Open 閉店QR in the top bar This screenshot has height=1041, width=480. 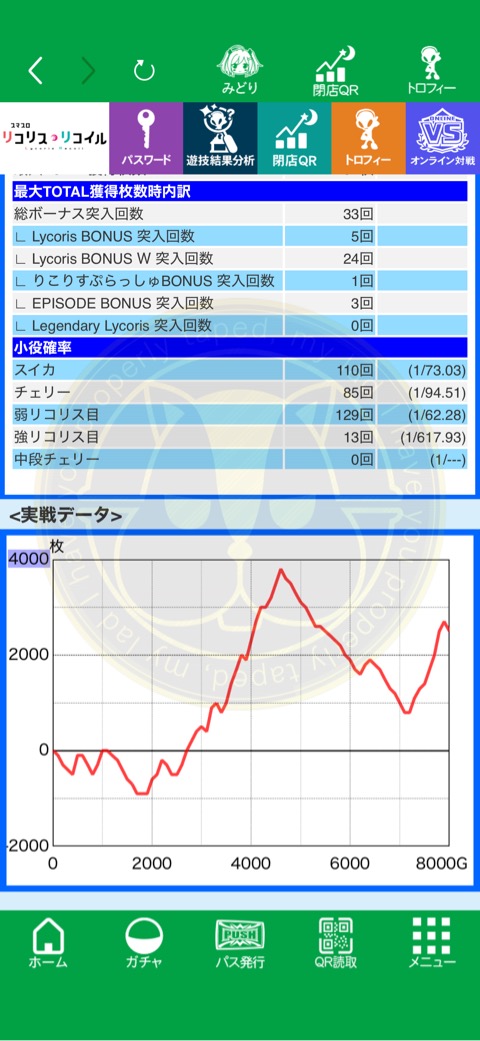pyautogui.click(x=335, y=70)
